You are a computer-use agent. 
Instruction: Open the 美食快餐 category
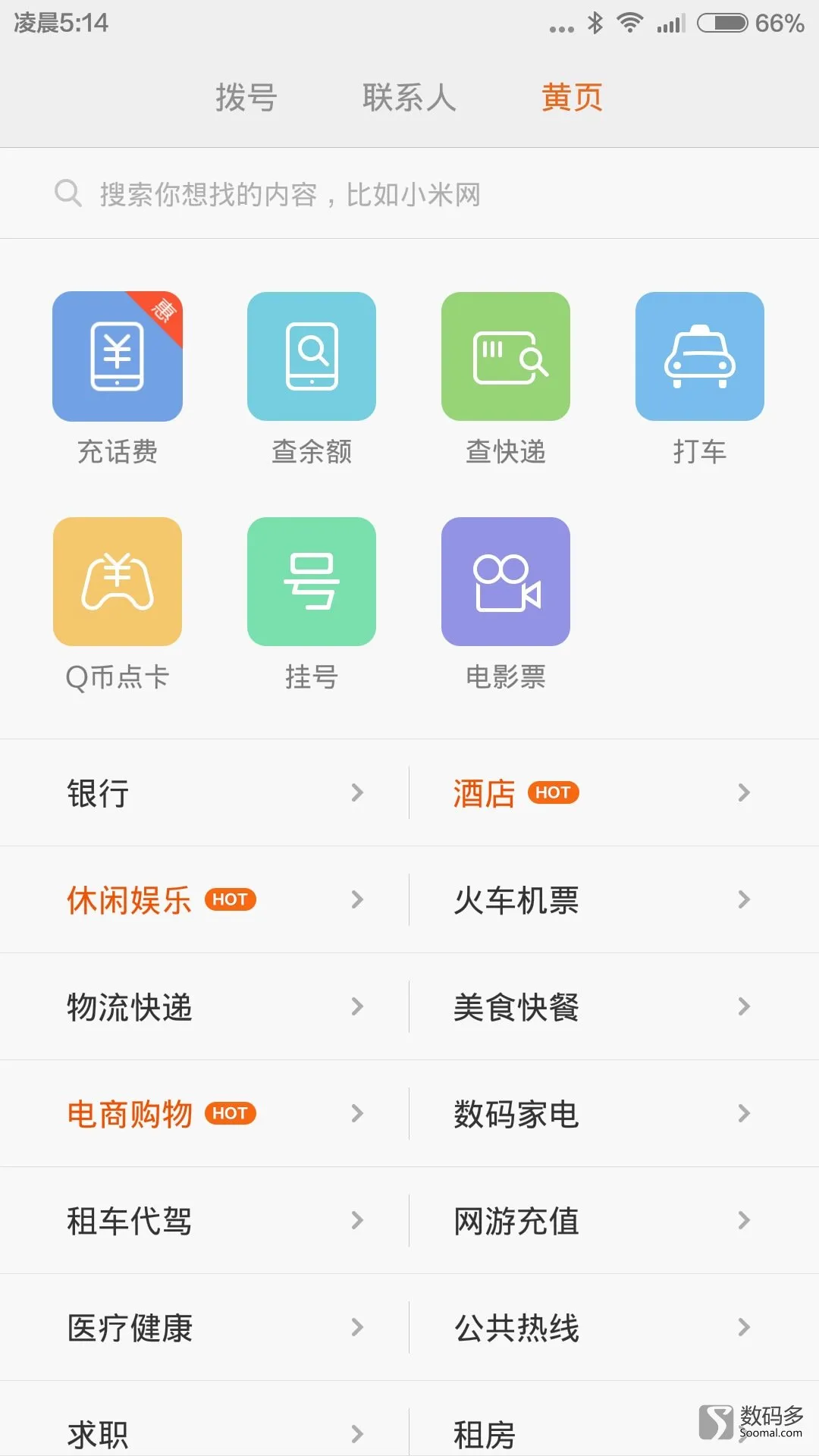pyautogui.click(x=614, y=1007)
